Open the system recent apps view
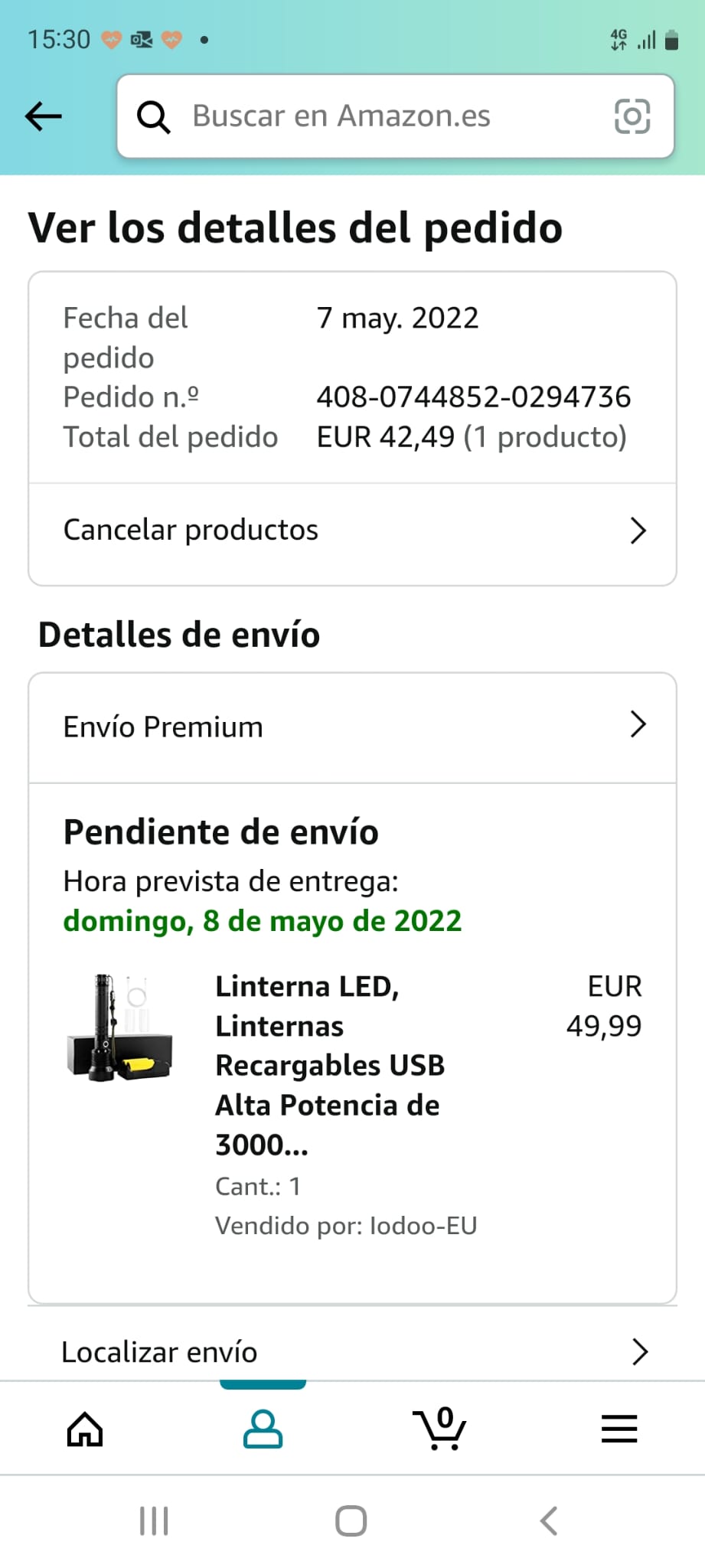The width and height of the screenshot is (705, 1568). [154, 1521]
